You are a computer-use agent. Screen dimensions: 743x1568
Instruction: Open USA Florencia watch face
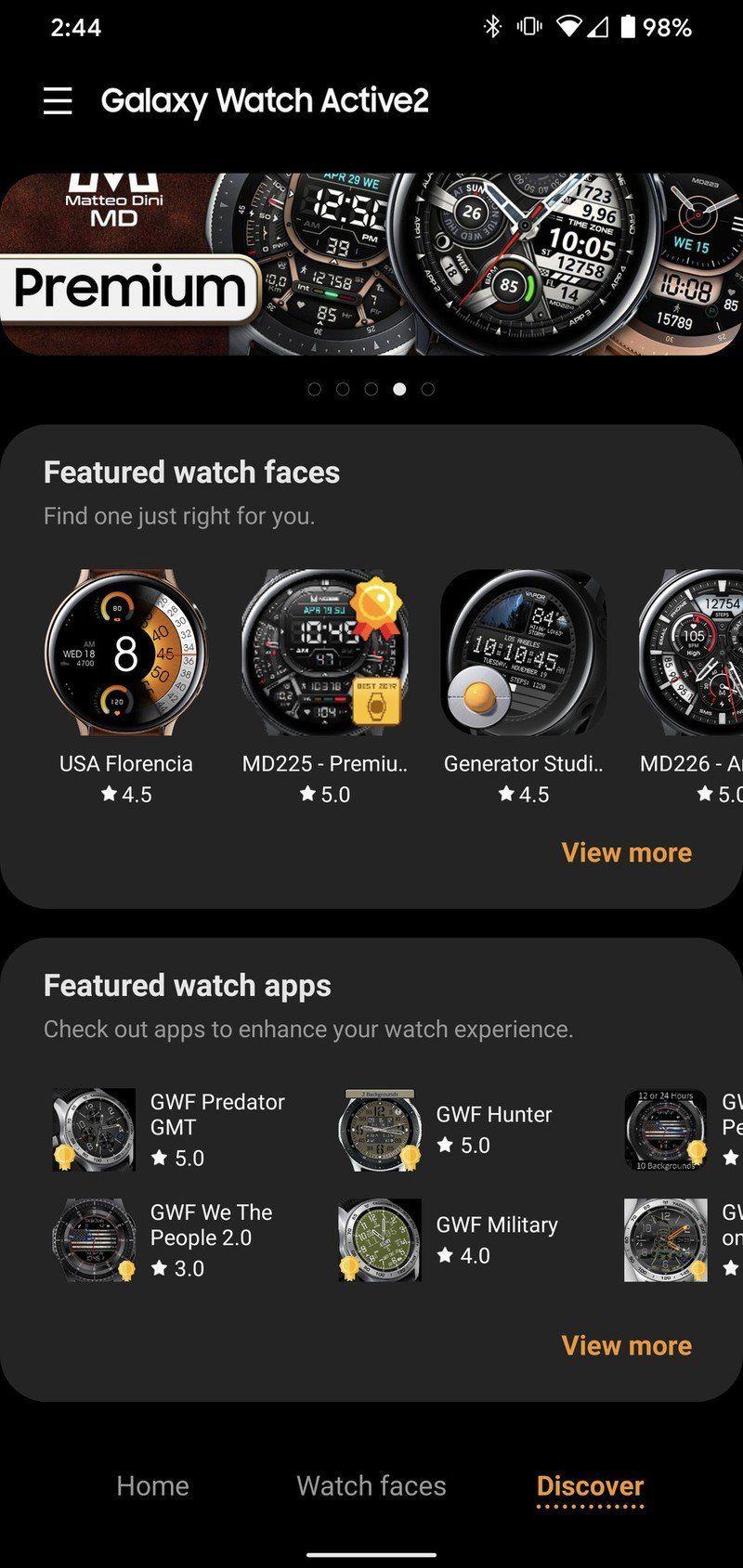coord(125,654)
